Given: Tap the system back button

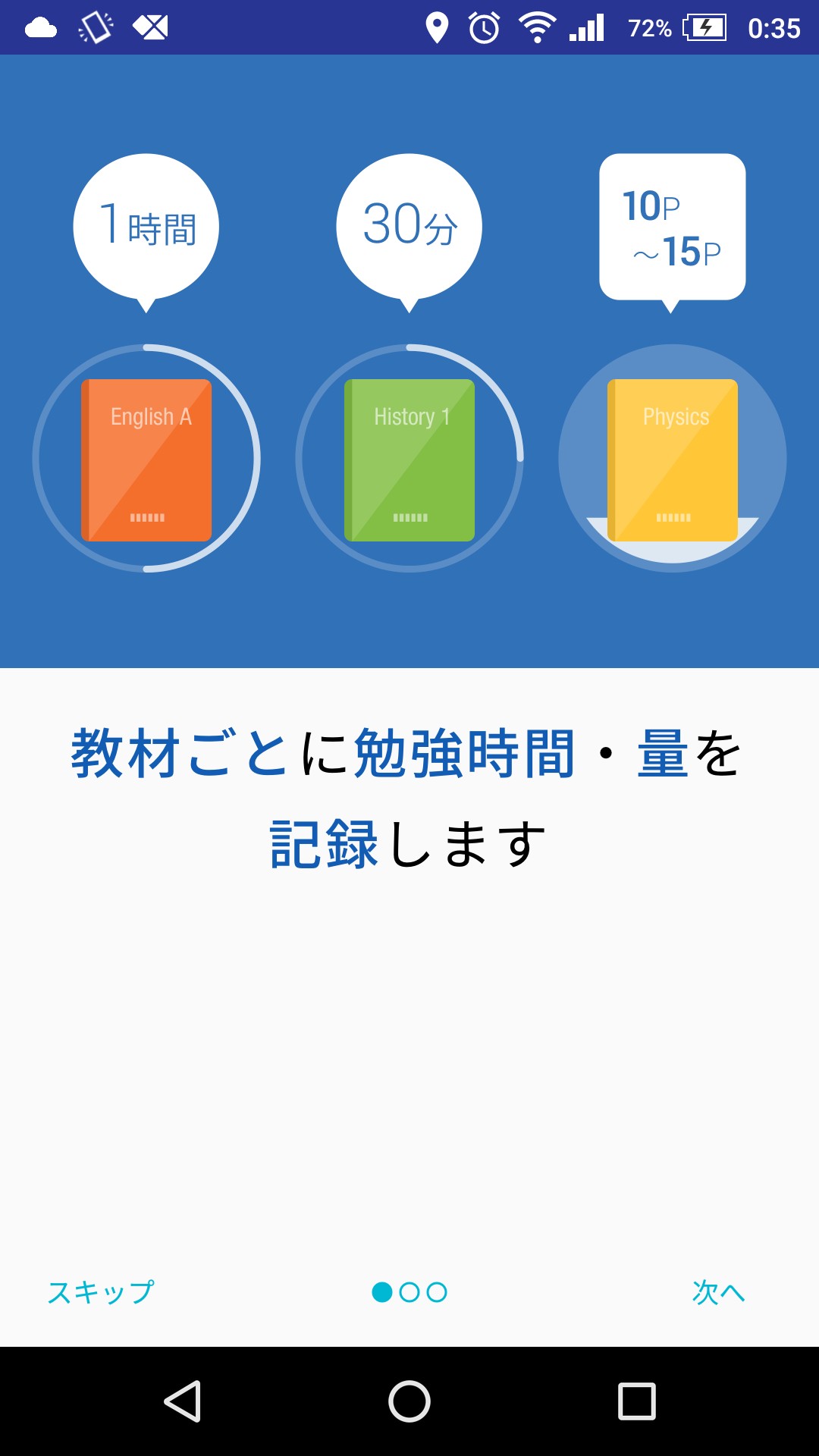Looking at the screenshot, I should point(182,1401).
